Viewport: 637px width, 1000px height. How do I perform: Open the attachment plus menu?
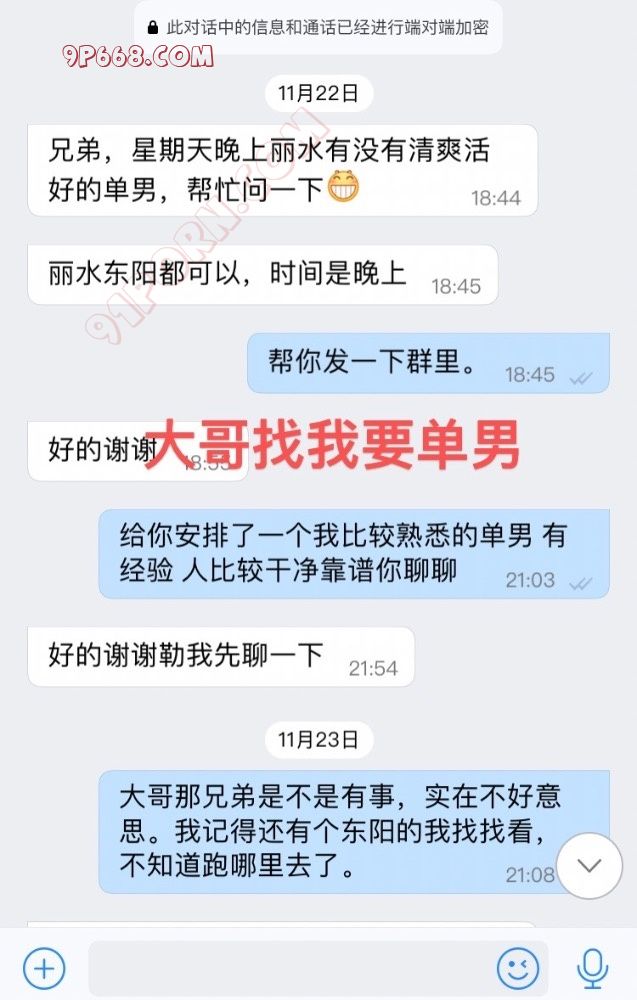(x=44, y=968)
